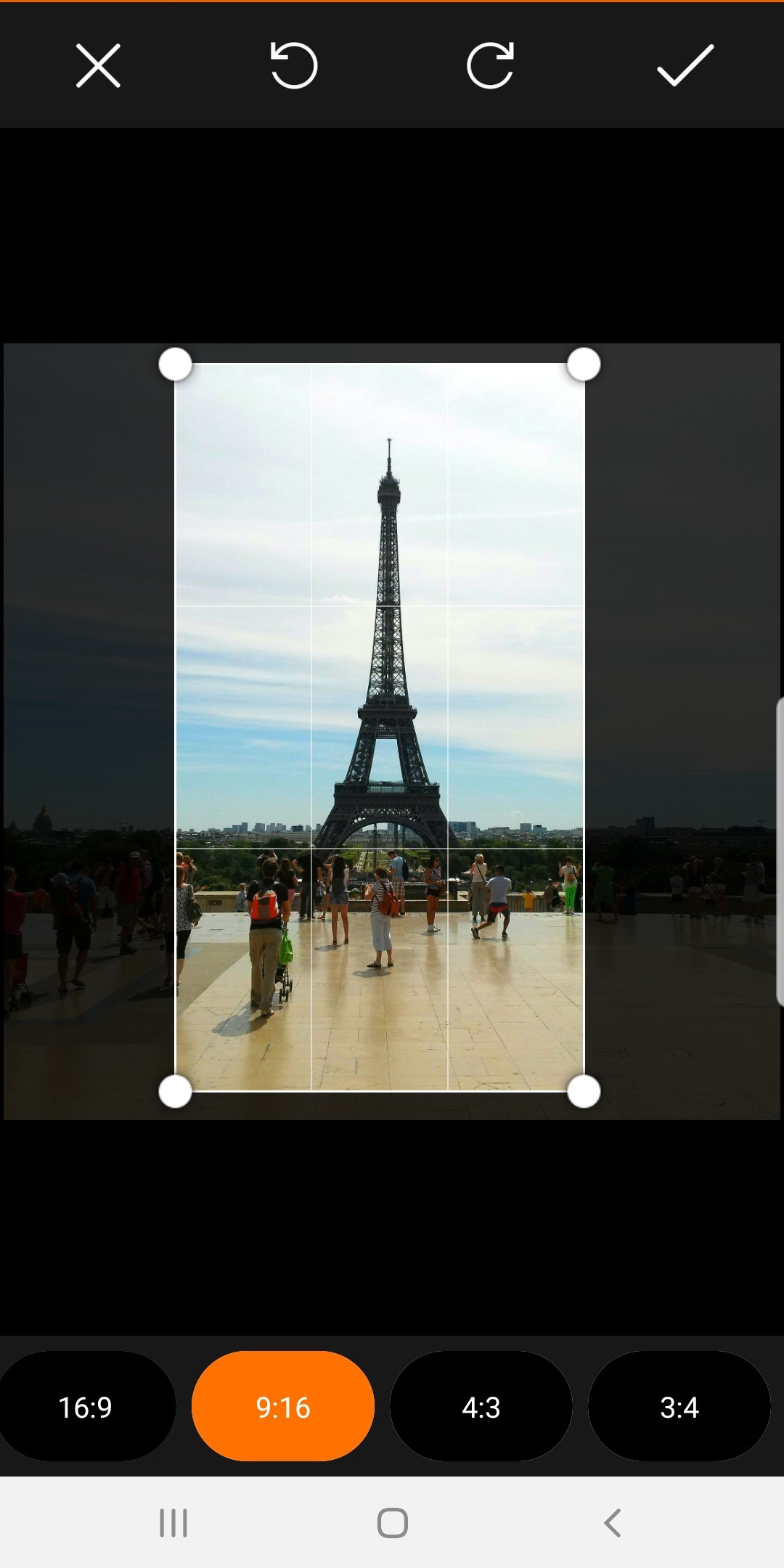Grab the top-right crop handle
This screenshot has width=784, height=1568.
(584, 364)
